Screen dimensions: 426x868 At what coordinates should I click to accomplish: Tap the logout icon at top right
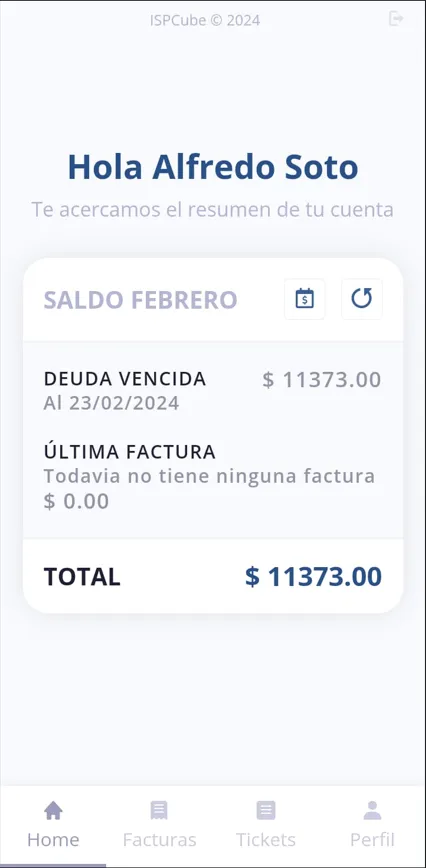(396, 18)
